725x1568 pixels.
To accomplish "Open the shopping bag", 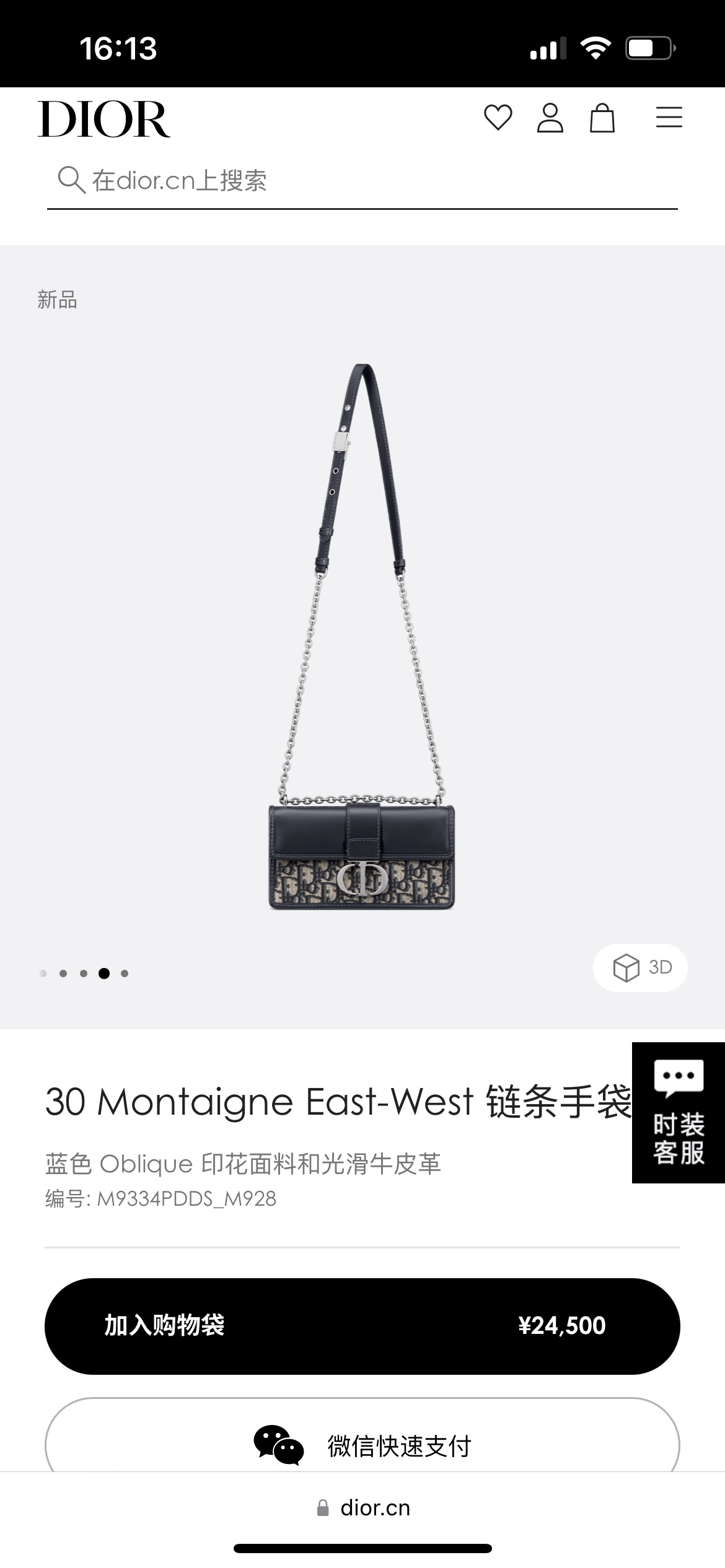I will click(x=602, y=118).
